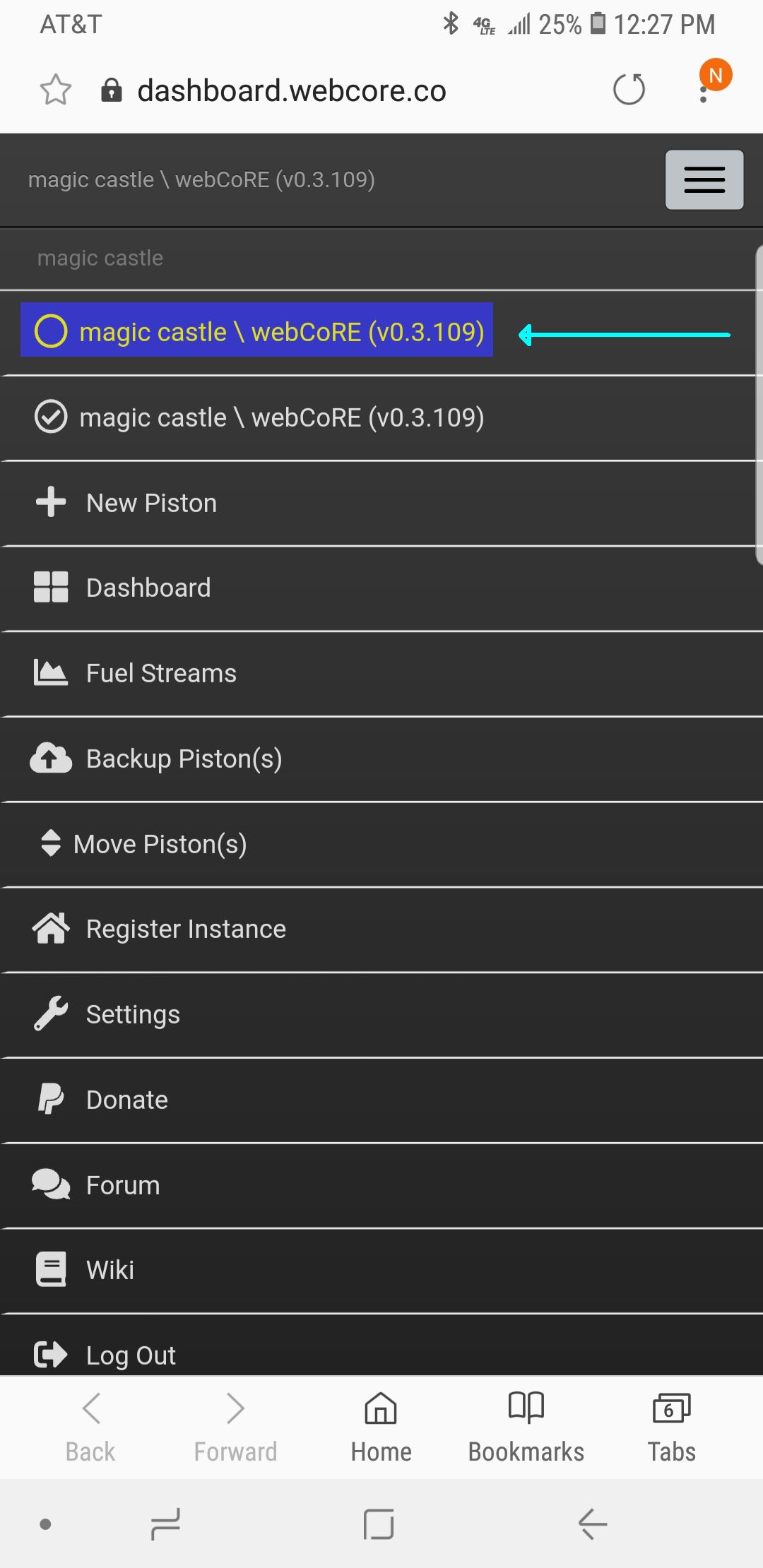The width and height of the screenshot is (763, 1568).
Task: Go to Dashboard
Action: tap(381, 588)
